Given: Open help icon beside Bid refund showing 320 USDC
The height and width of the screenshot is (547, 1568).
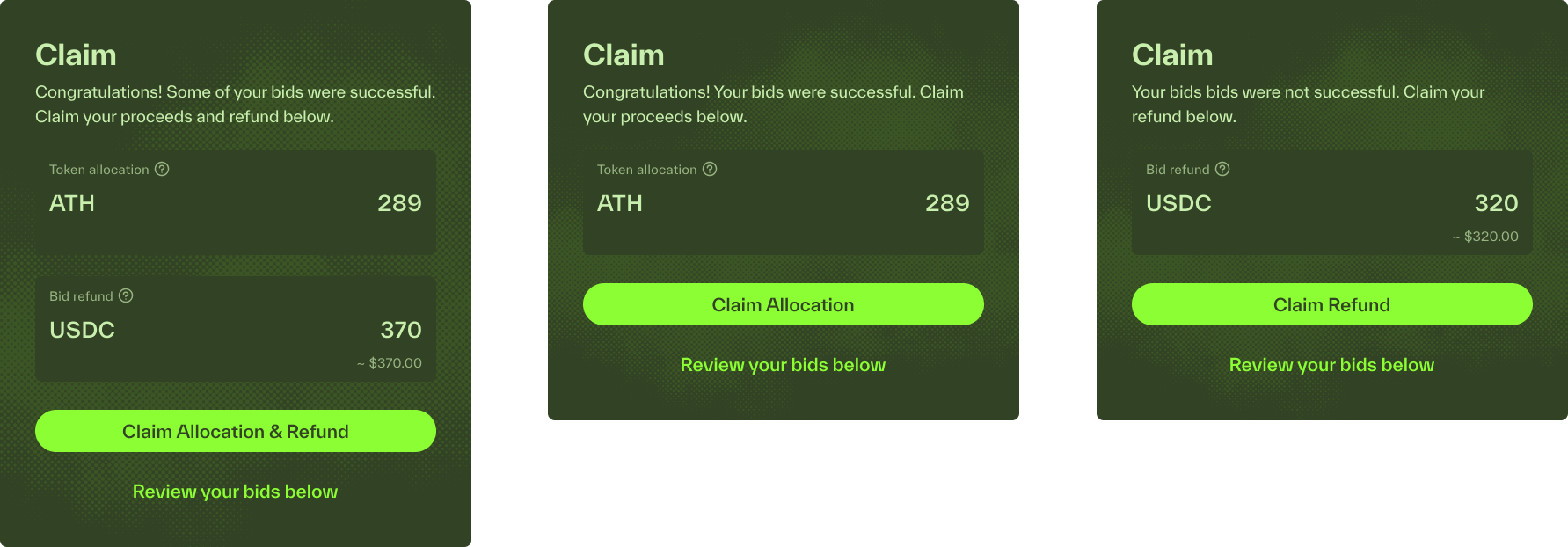Looking at the screenshot, I should (x=1222, y=169).
